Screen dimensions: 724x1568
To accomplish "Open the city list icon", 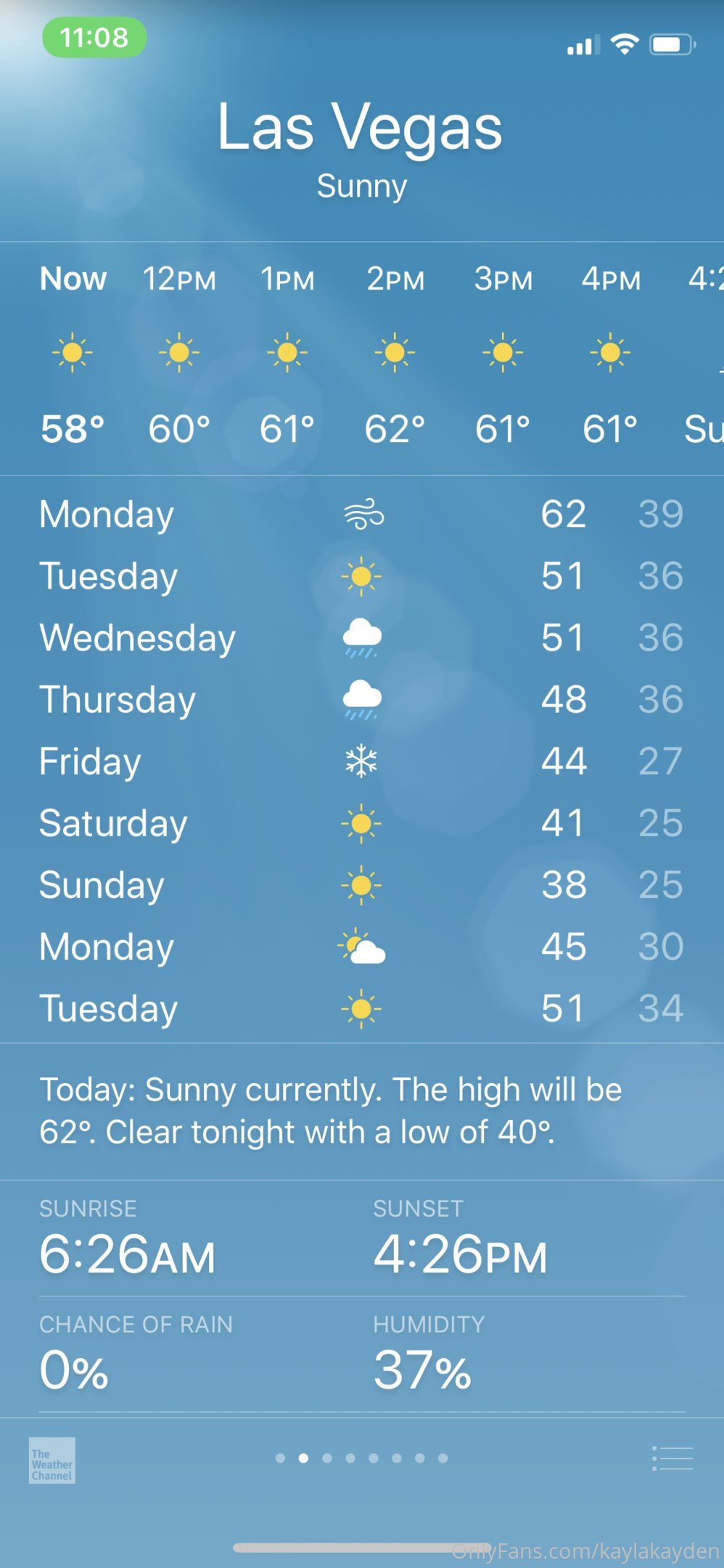I will pyautogui.click(x=672, y=1458).
